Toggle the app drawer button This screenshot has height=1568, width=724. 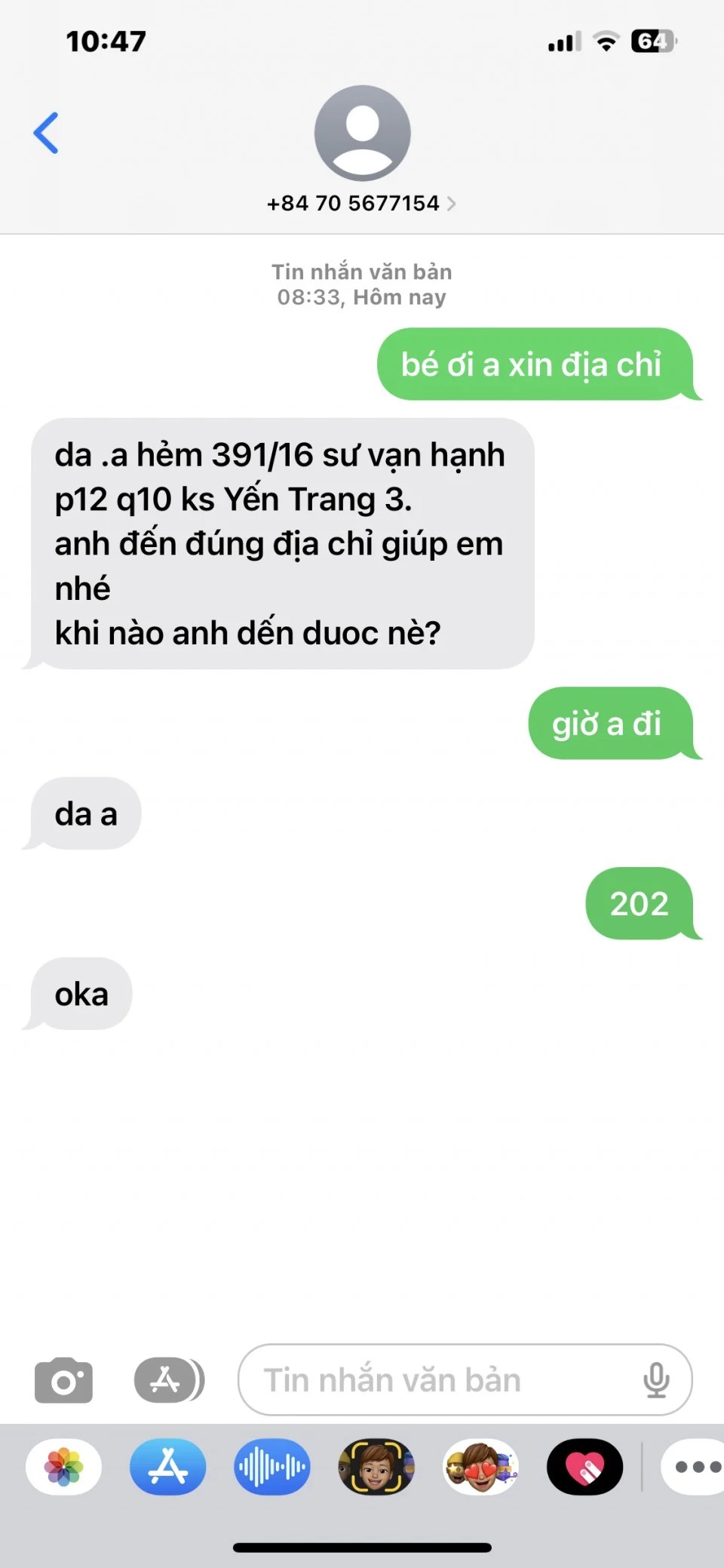pos(169,1380)
